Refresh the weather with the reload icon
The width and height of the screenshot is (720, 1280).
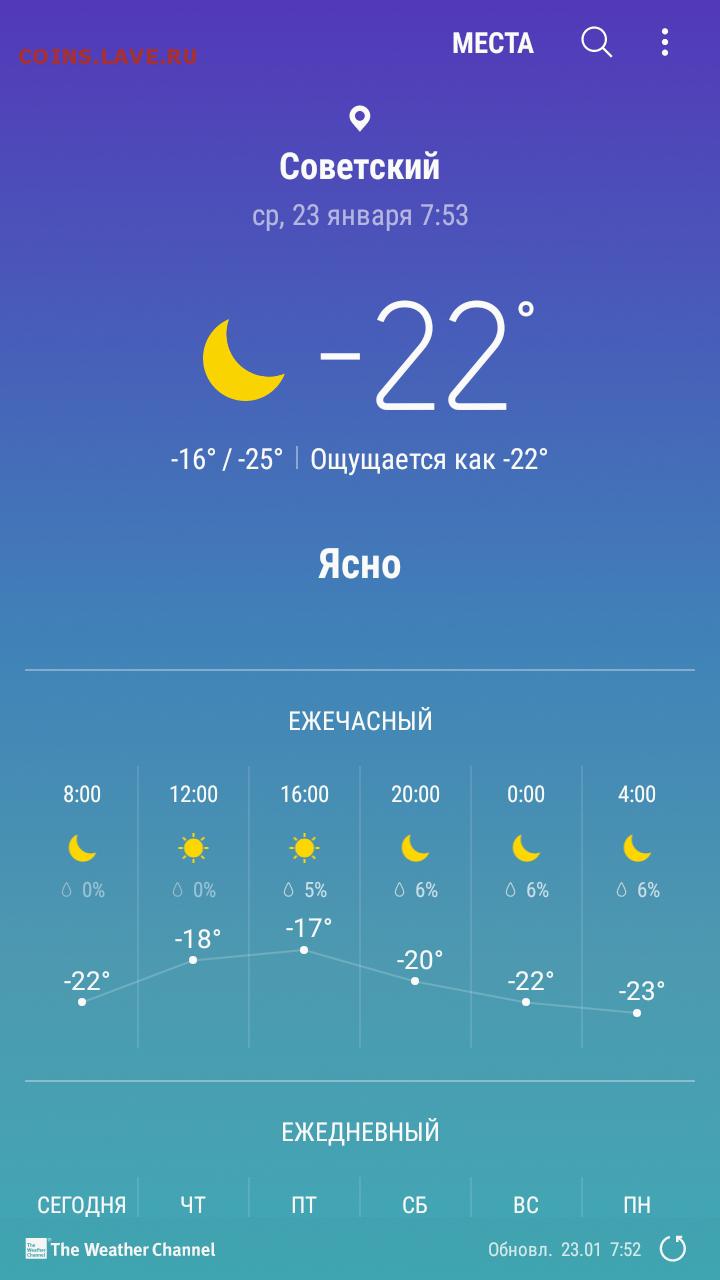tap(673, 1248)
